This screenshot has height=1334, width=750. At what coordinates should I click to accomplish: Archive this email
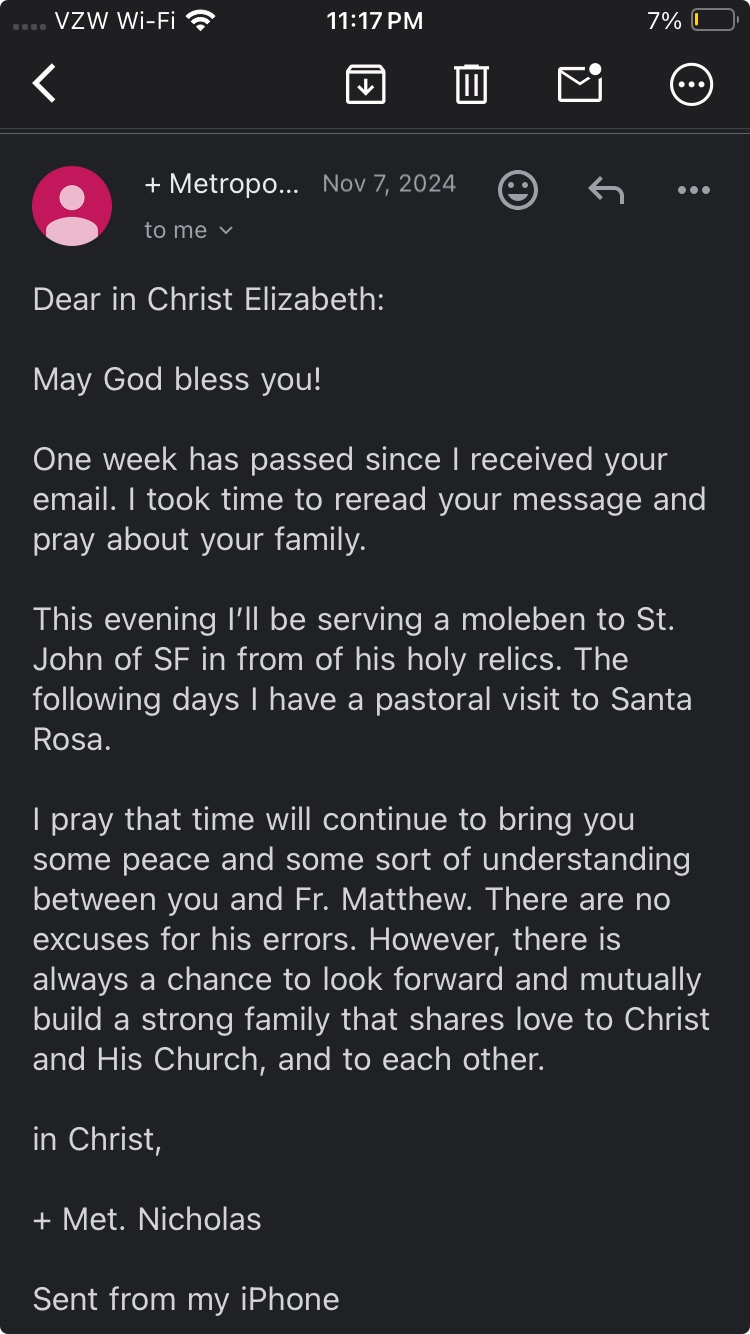pyautogui.click(x=366, y=84)
